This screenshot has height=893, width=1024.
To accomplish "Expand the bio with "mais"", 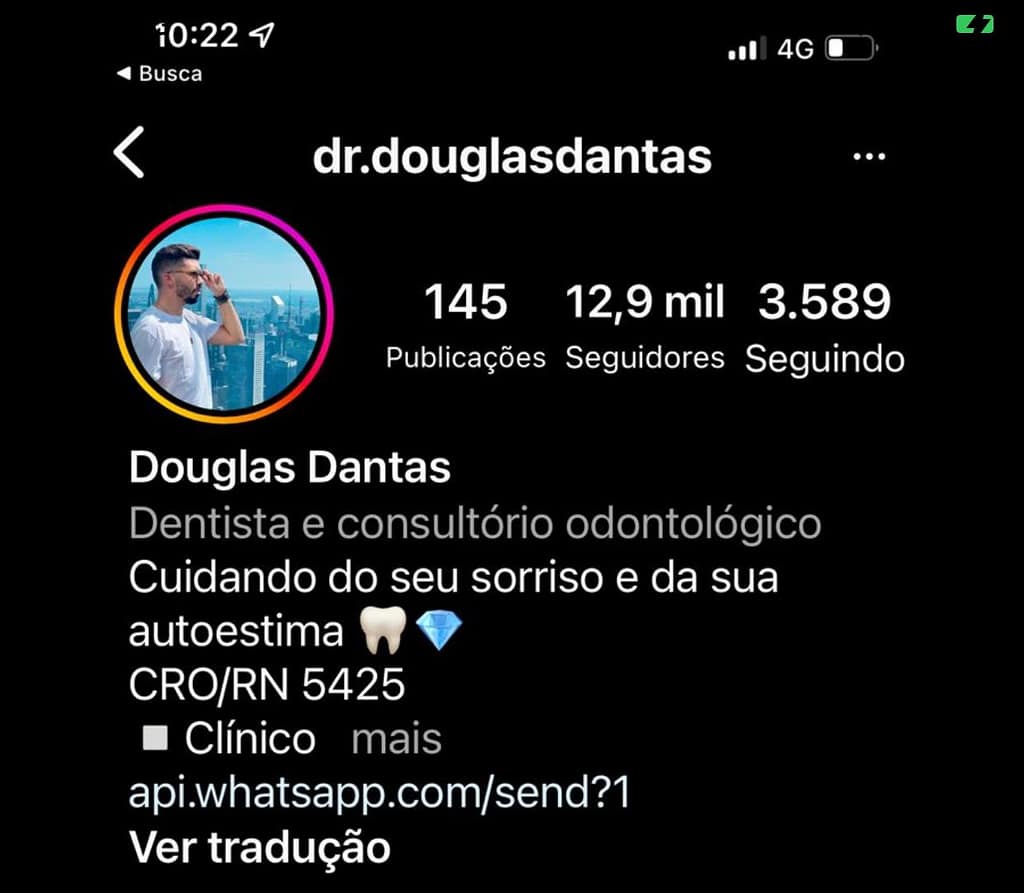I will 396,739.
